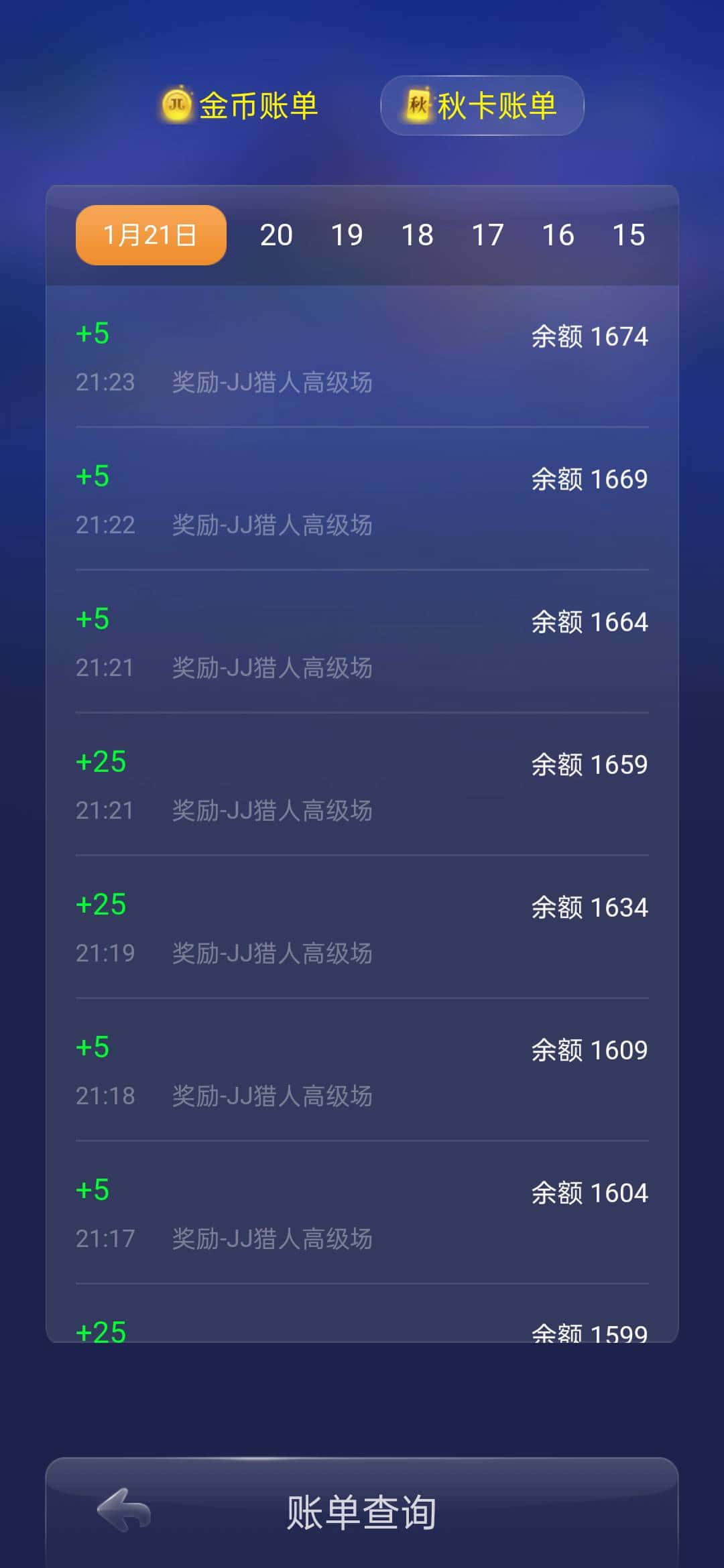
Task: Tap date 17 to filter records
Action: coord(488,235)
